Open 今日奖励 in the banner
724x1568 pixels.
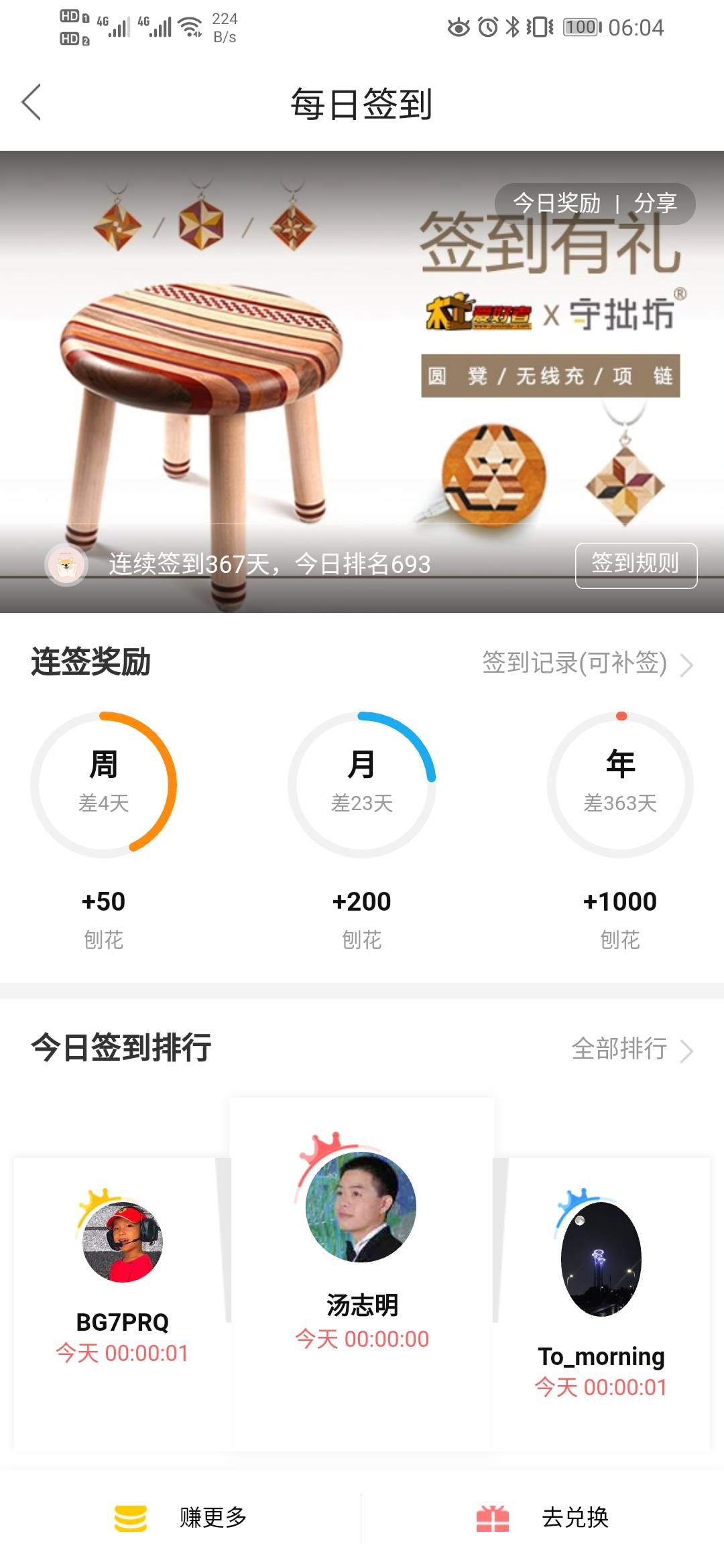coord(556,203)
